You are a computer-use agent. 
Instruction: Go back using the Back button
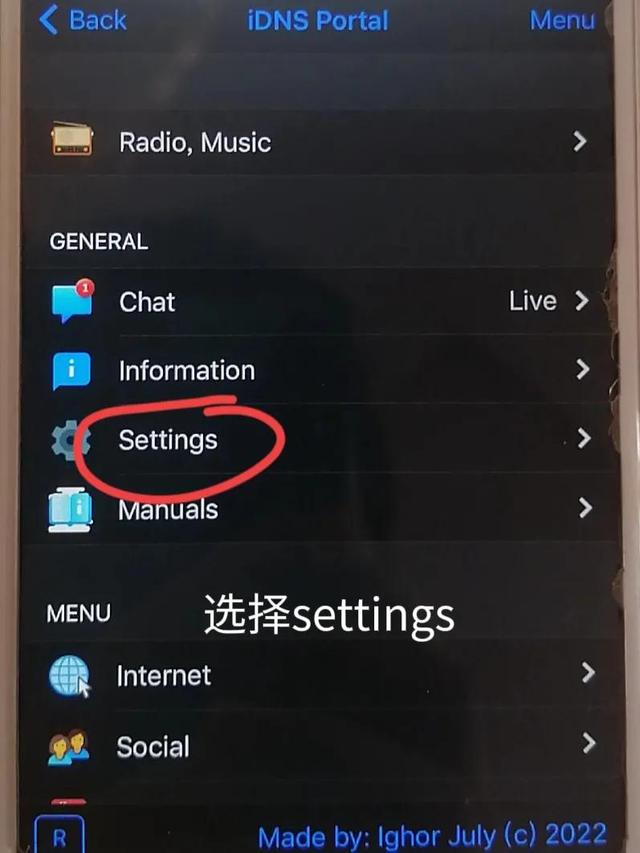(82, 20)
